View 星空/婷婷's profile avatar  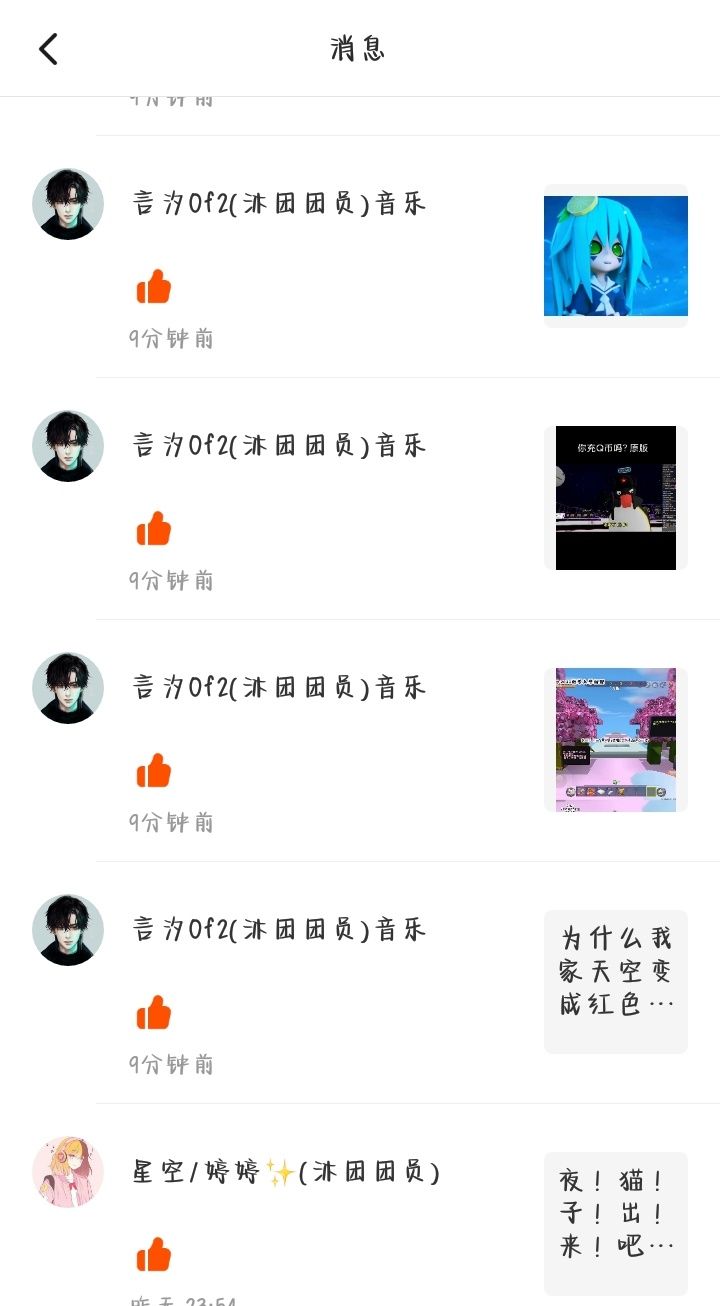(x=68, y=1172)
